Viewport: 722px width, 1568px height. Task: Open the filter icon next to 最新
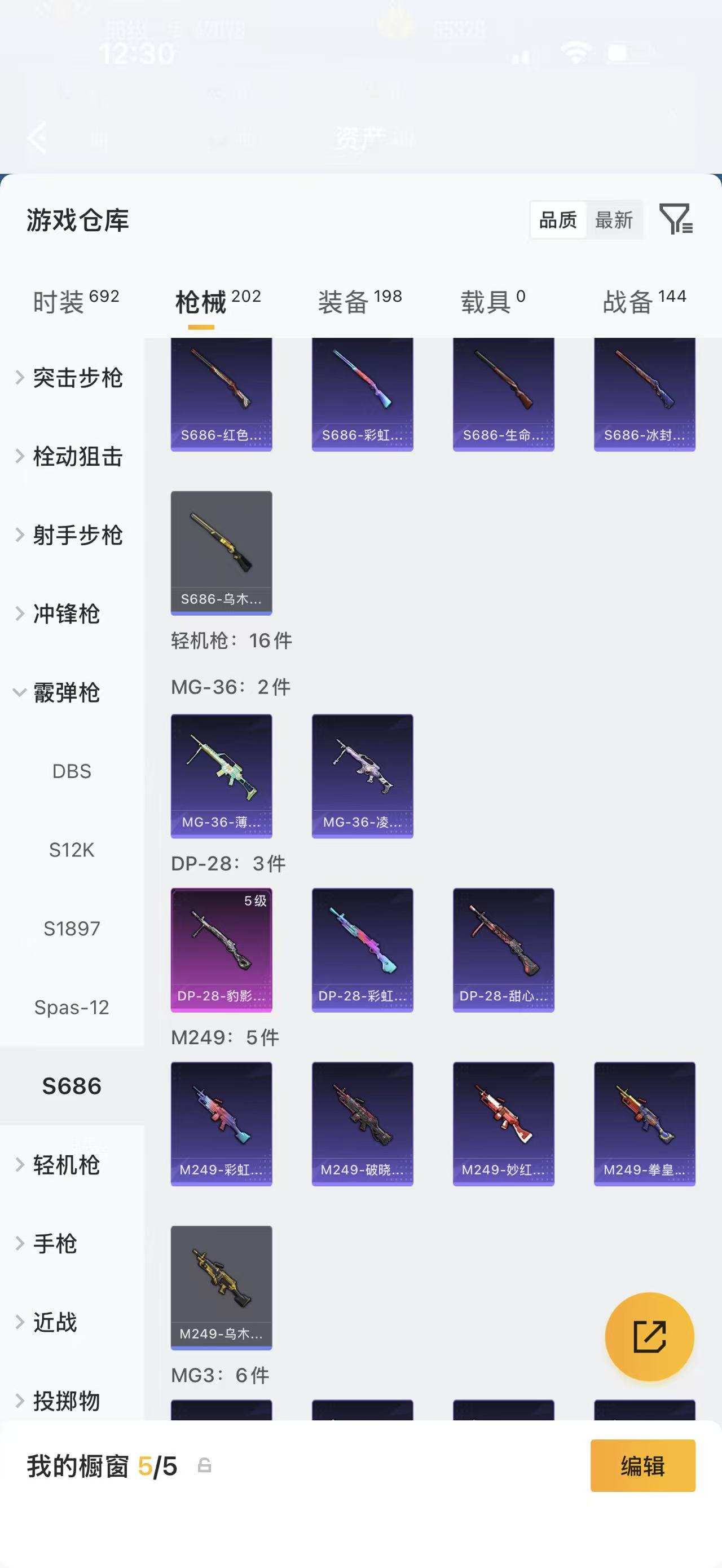676,220
